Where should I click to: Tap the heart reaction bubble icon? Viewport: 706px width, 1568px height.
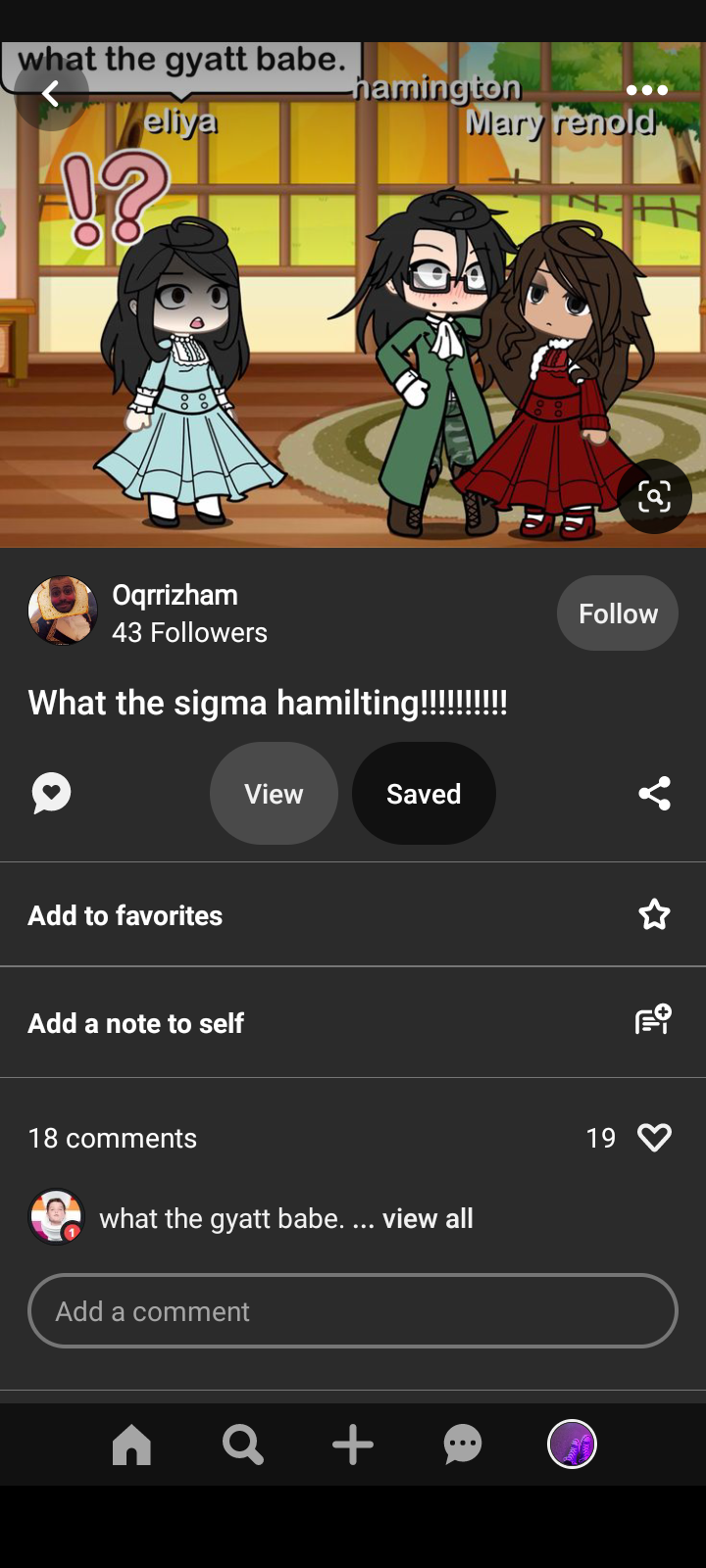52,793
